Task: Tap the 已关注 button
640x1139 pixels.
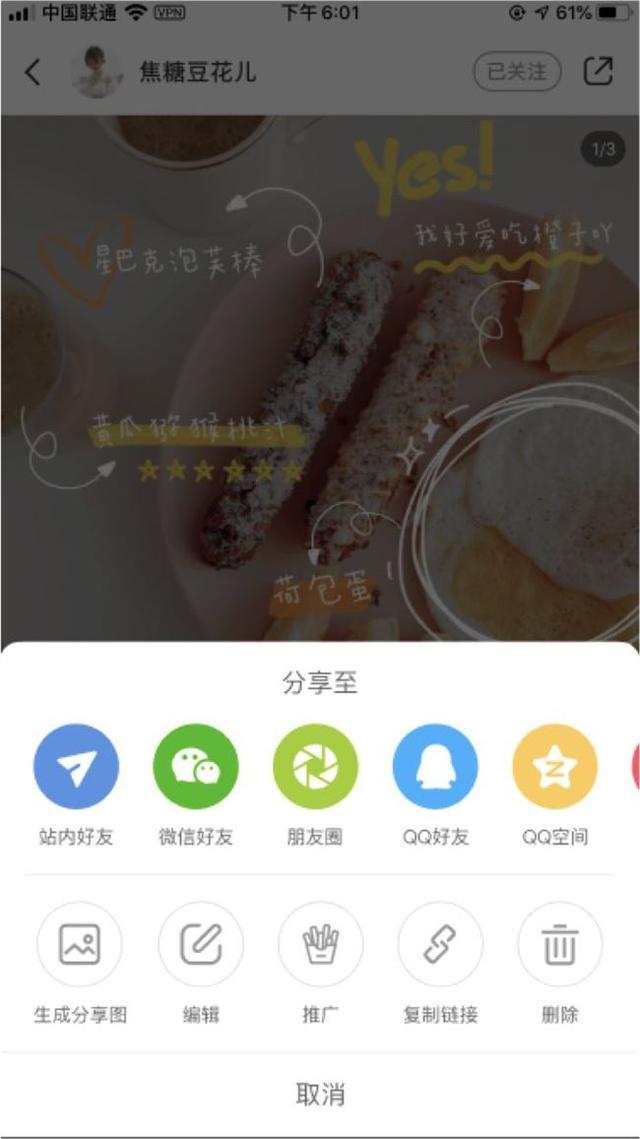Action: coord(517,72)
